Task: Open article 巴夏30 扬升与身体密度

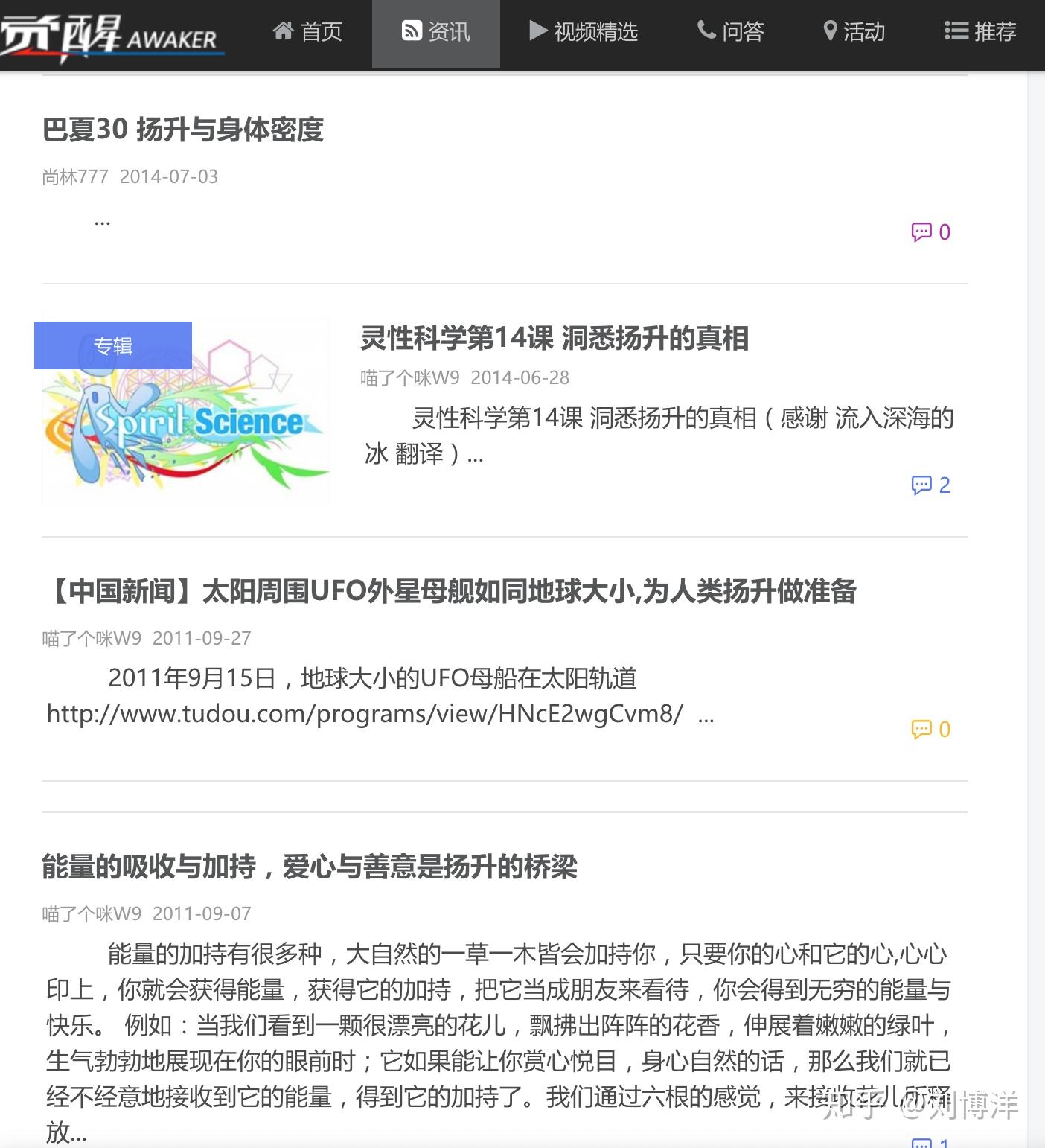Action: pos(183,130)
